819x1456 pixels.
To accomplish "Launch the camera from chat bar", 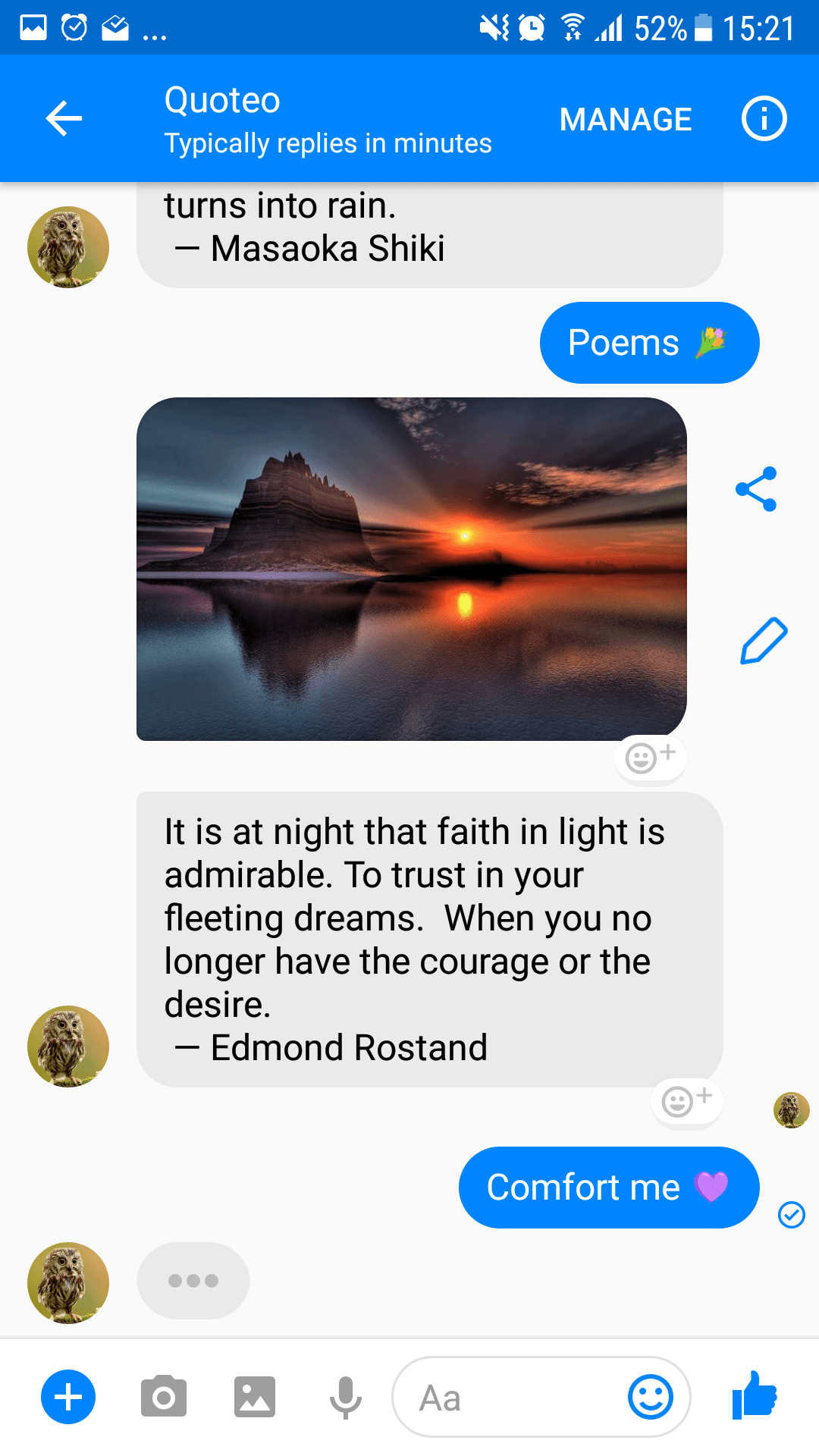I will 164,1397.
